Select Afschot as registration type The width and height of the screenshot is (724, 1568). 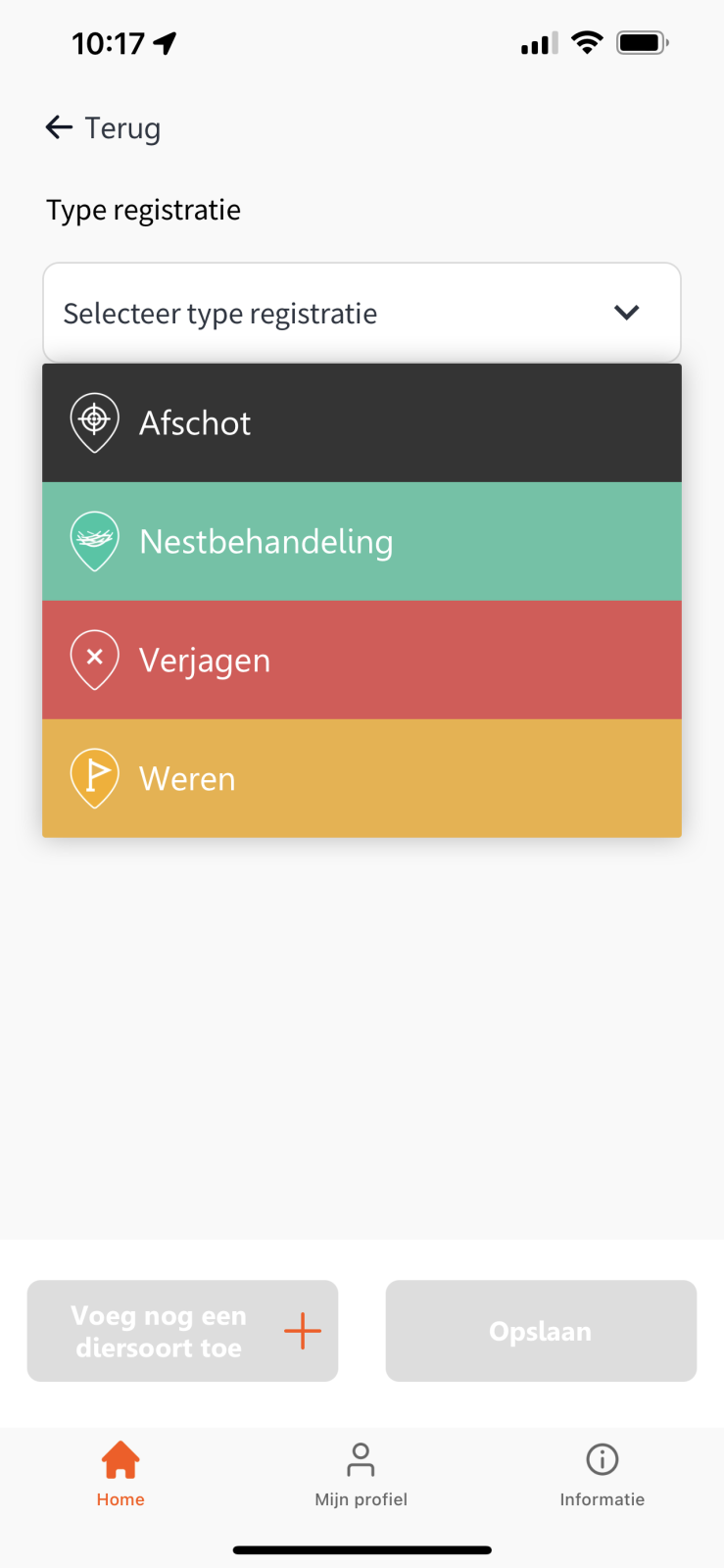[362, 423]
